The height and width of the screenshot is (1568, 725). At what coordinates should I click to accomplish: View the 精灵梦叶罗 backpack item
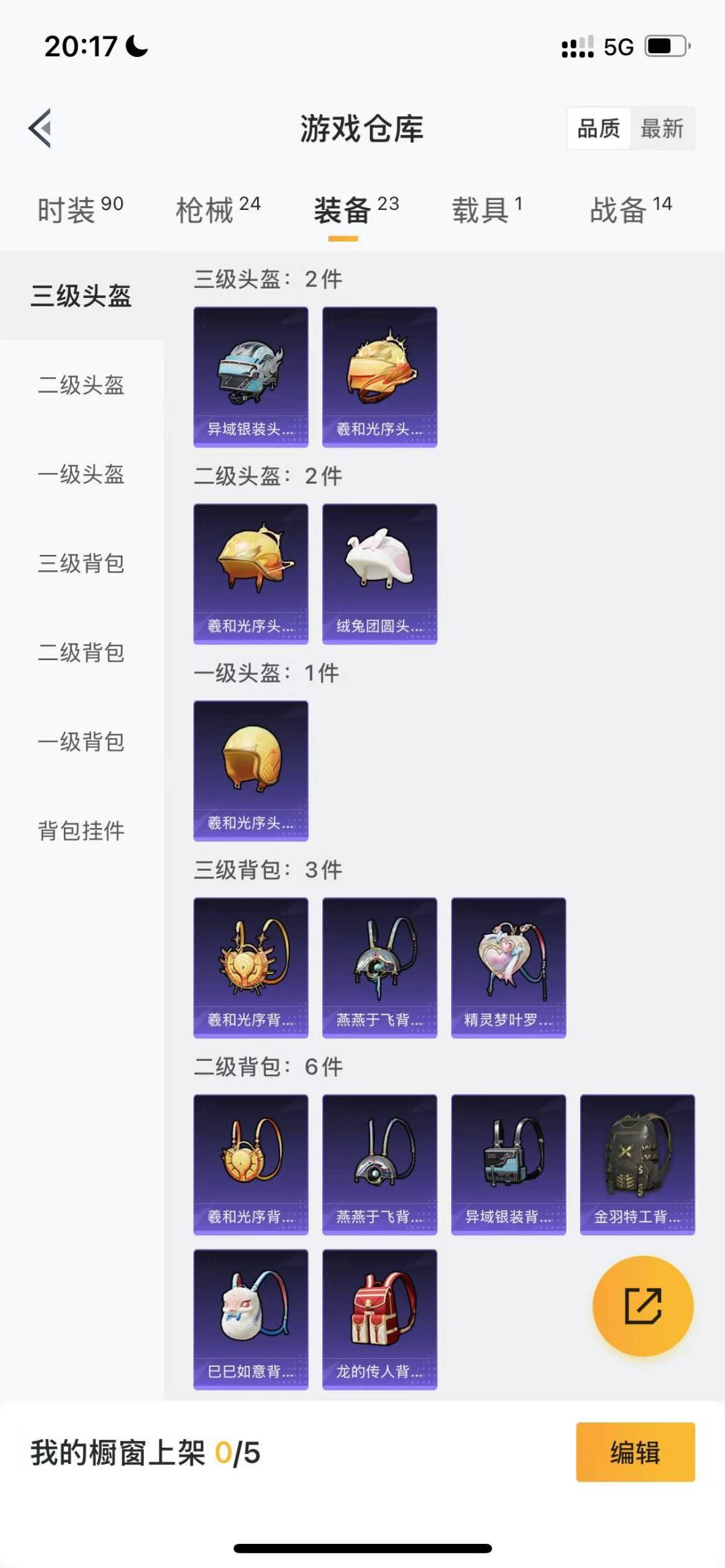509,968
